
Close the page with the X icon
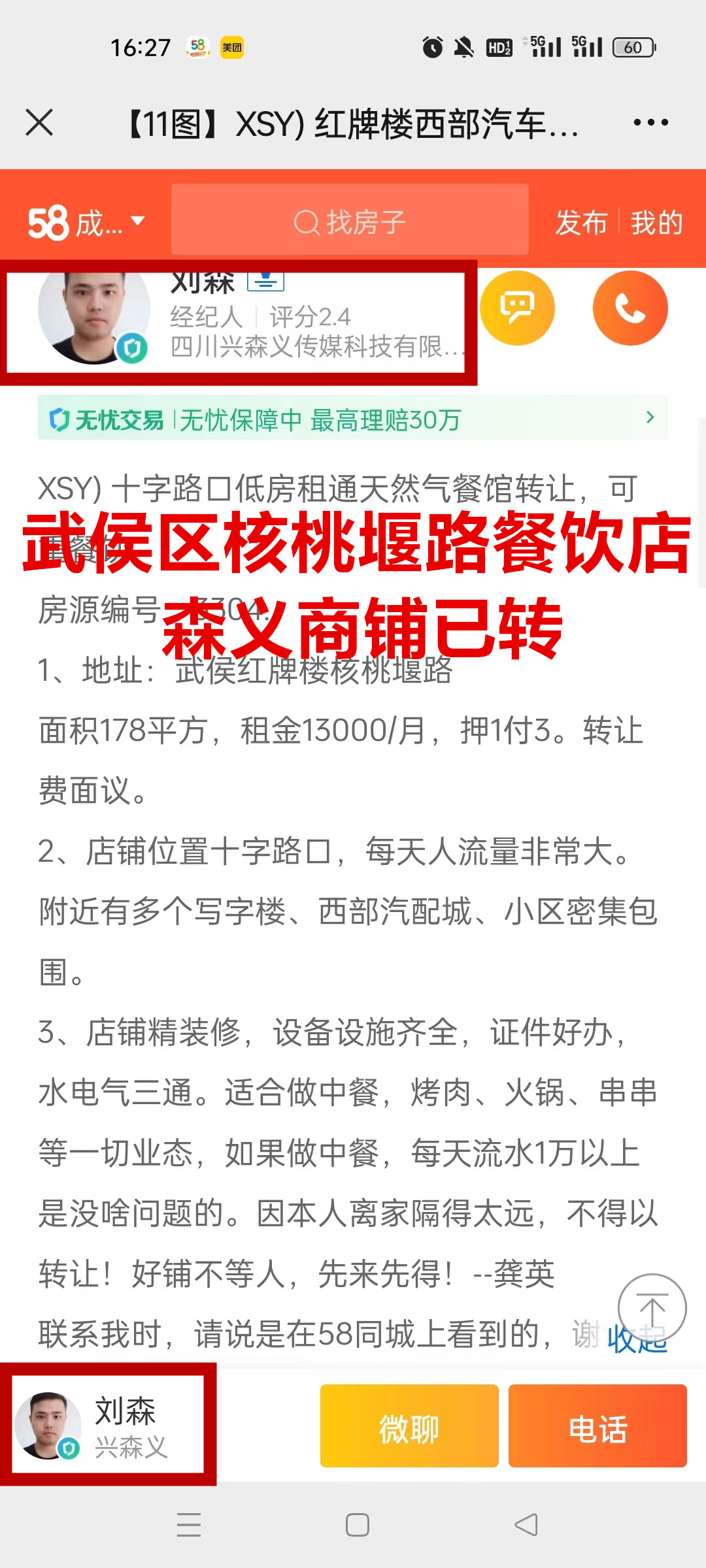pos(39,122)
